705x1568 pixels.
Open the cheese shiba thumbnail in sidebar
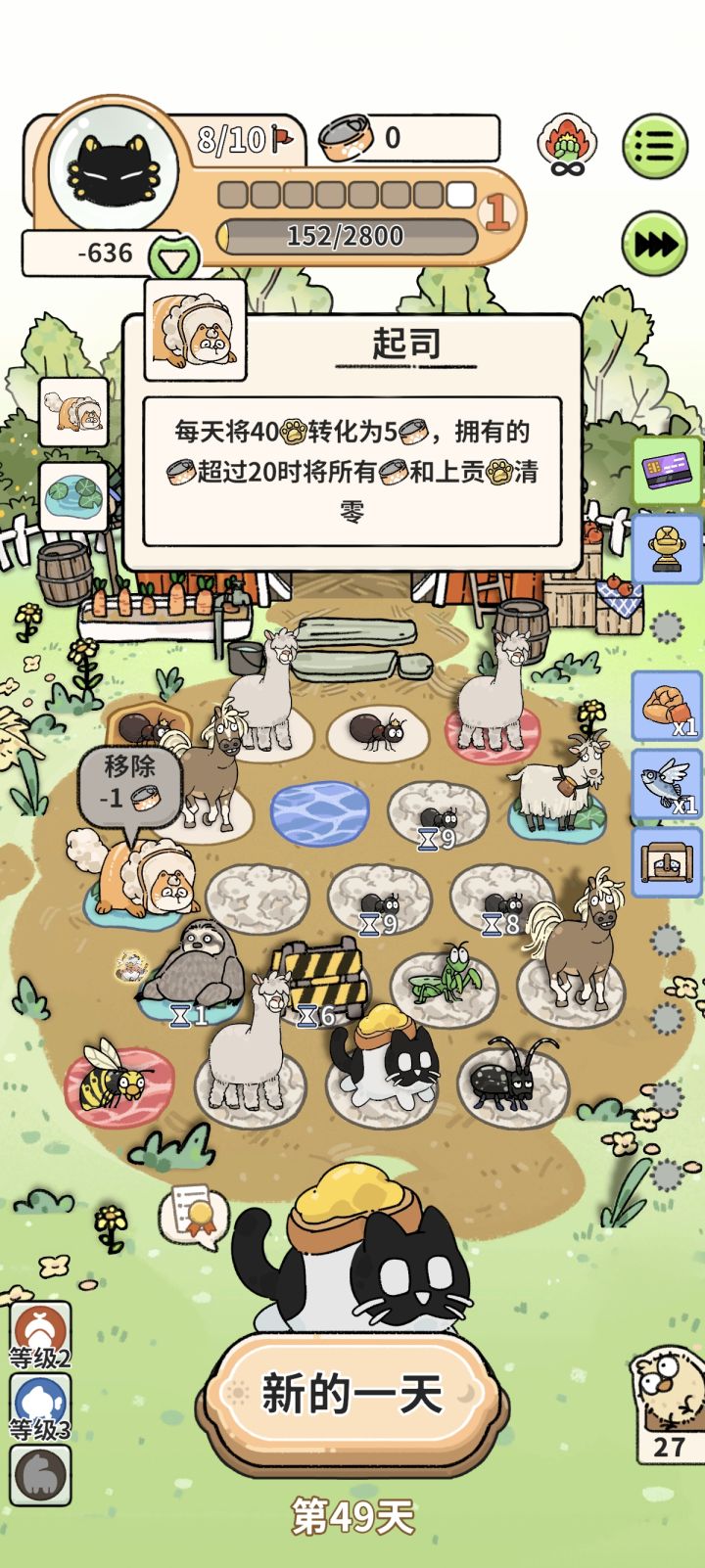(x=72, y=411)
